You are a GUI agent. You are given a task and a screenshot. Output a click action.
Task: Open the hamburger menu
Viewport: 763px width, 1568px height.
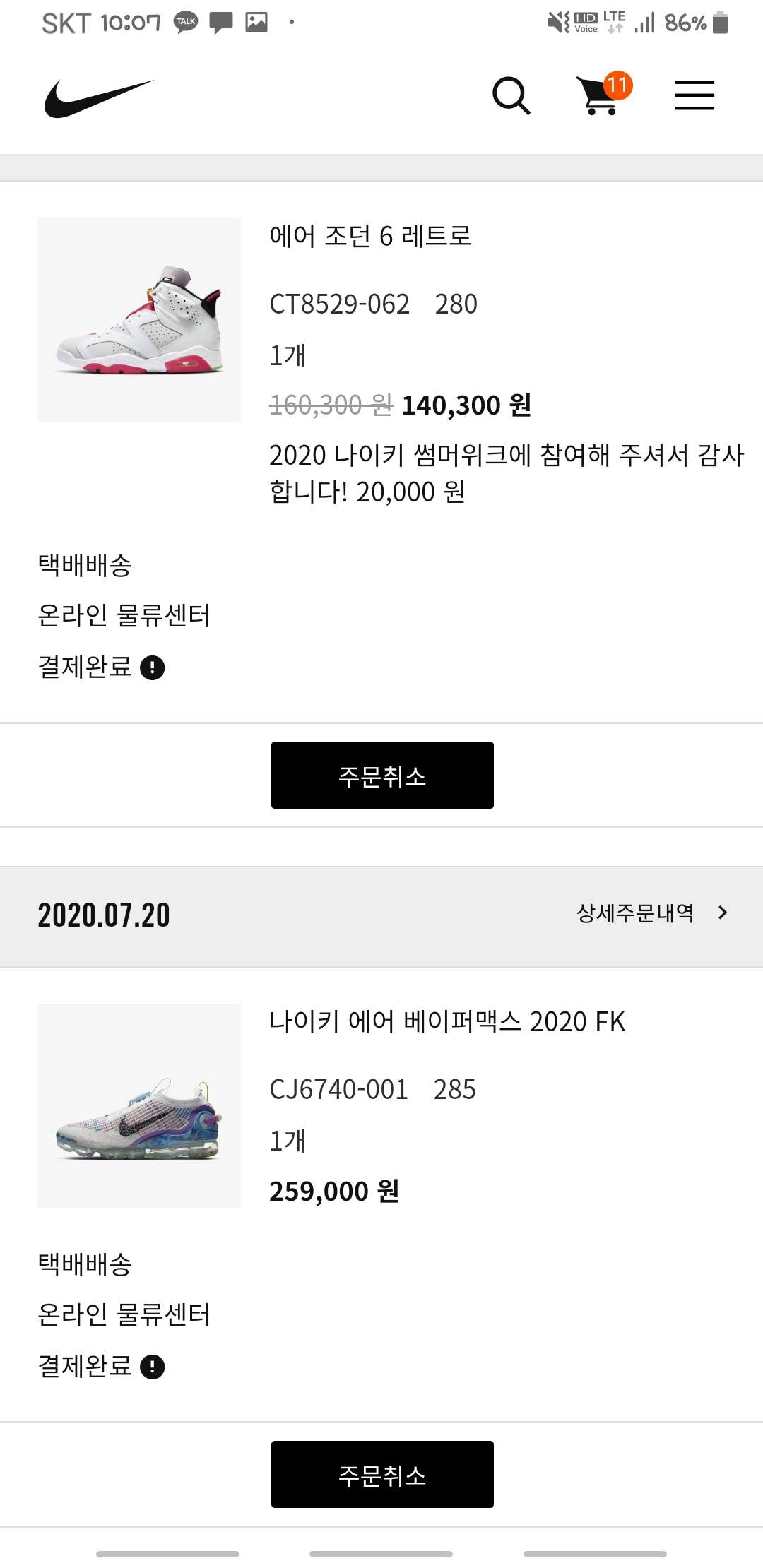694,95
